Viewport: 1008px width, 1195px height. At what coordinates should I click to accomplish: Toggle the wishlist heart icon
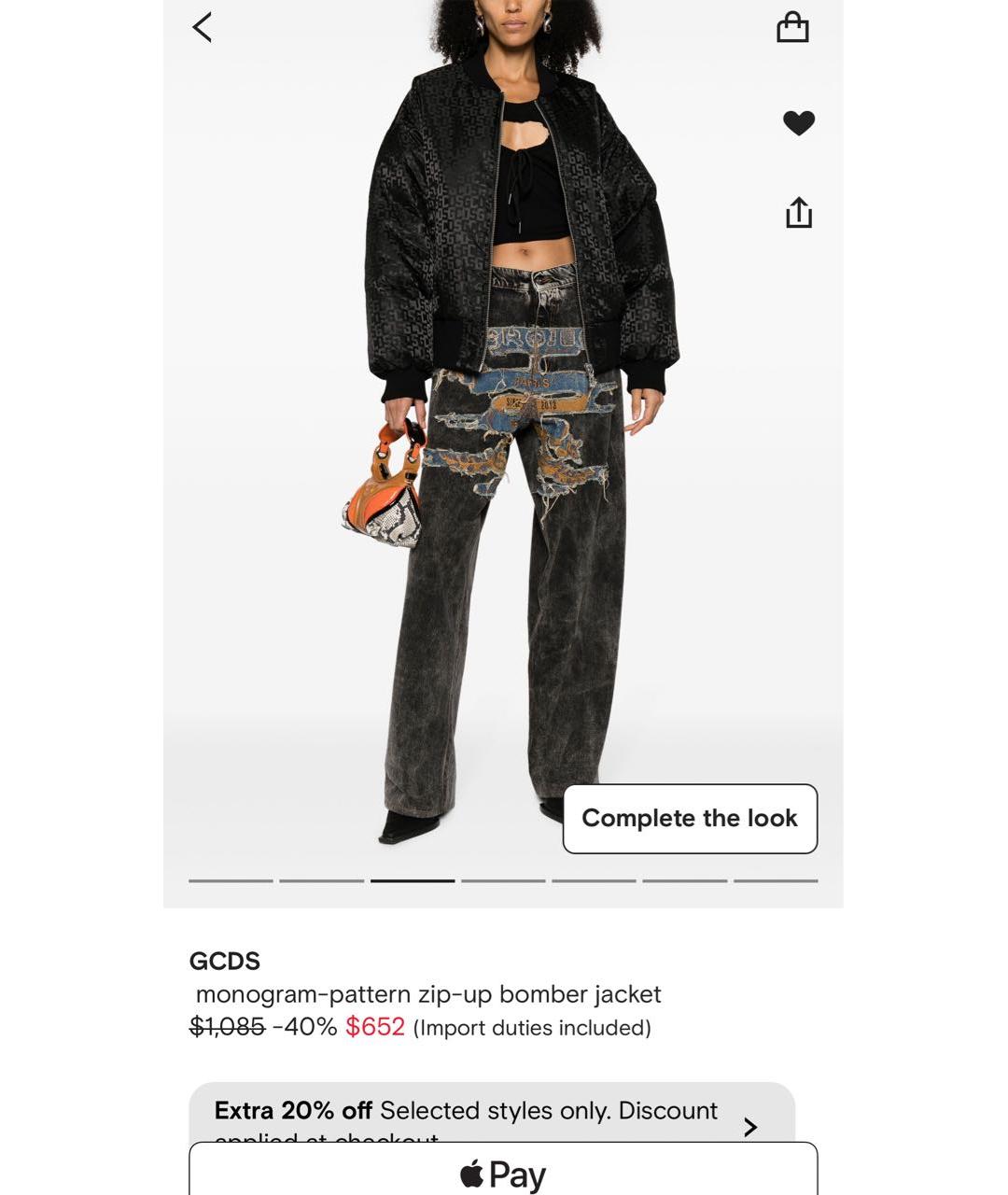tap(799, 122)
